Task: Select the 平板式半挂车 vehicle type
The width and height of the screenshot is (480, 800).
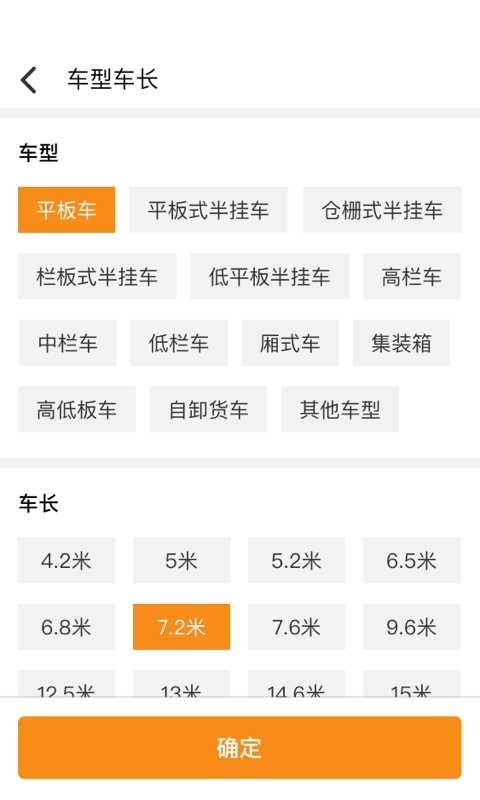Action: coord(208,210)
